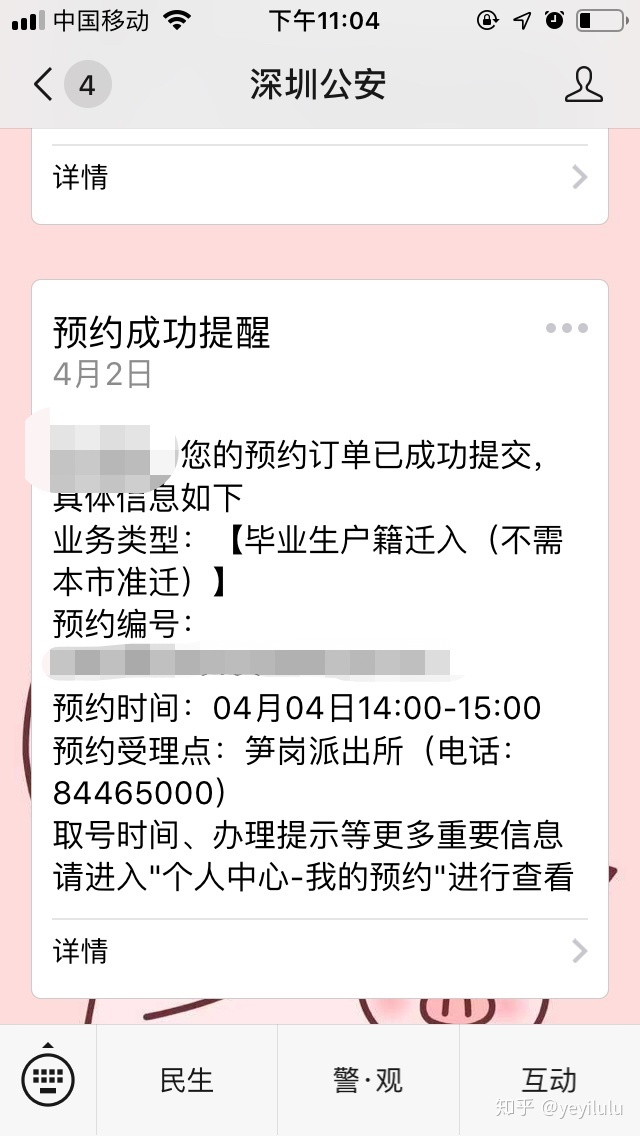The image size is (640, 1136).
Task: Open 详情 of the upper message card
Action: pyautogui.click(x=320, y=178)
